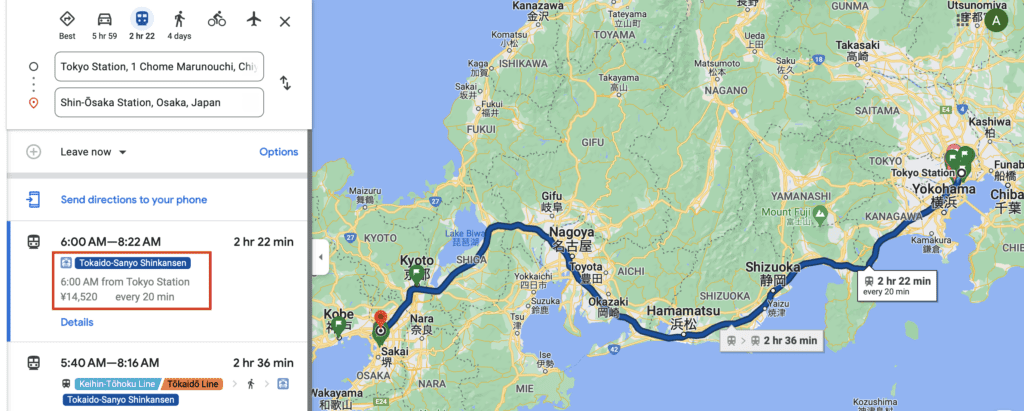Open route Options
This screenshot has width=1024, height=411.
click(x=278, y=152)
